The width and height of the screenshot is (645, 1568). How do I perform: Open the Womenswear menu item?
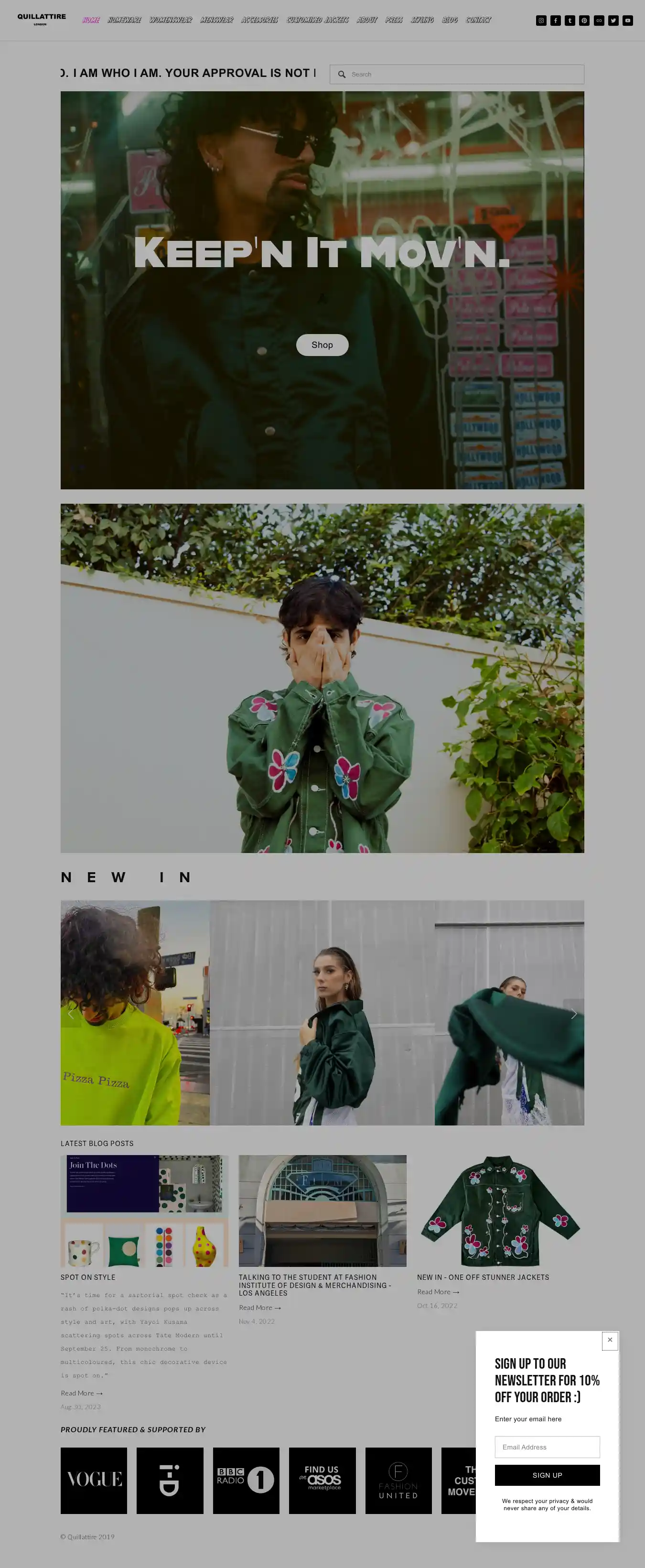[x=171, y=20]
